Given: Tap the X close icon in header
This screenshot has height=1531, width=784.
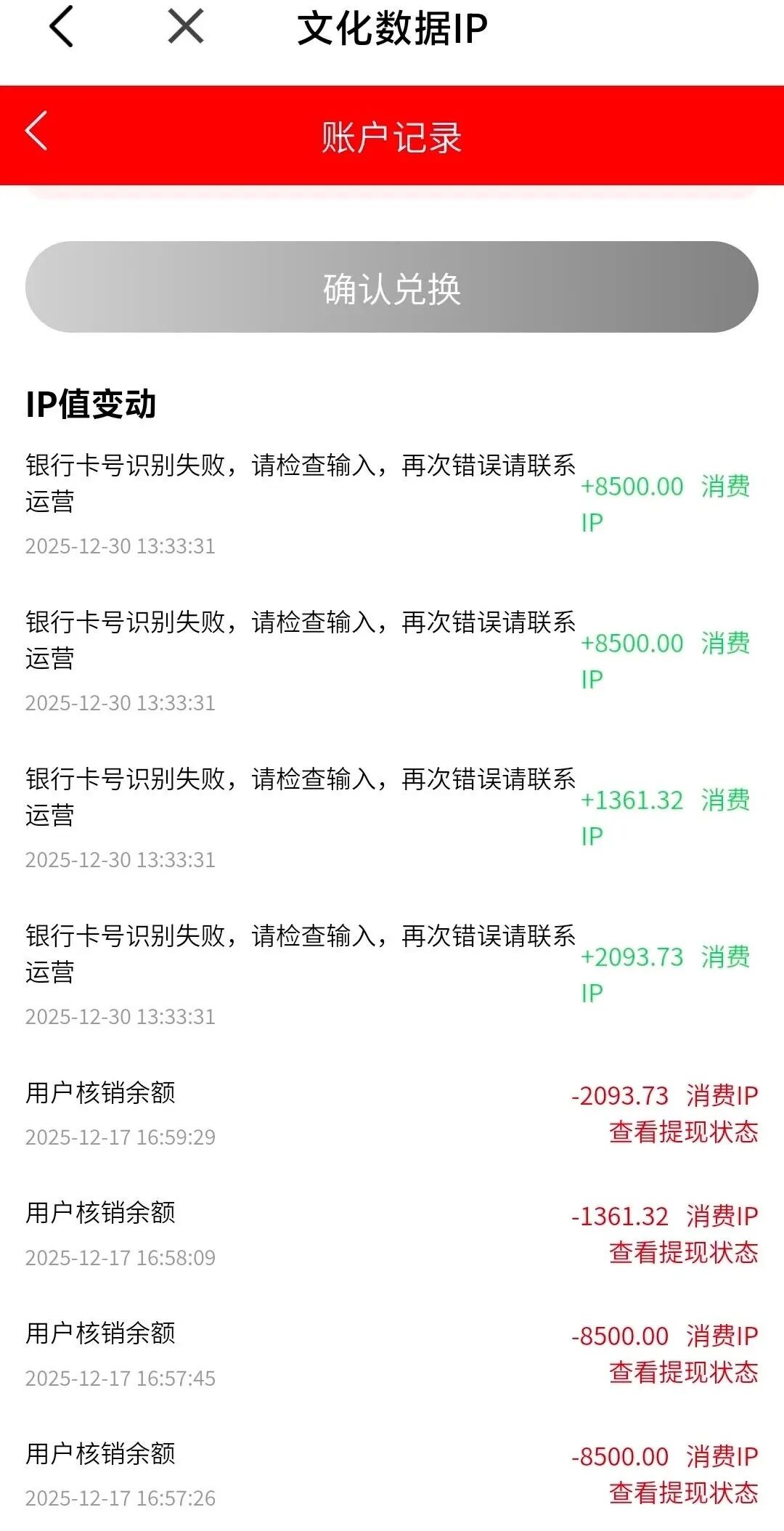Looking at the screenshot, I should 184,28.
